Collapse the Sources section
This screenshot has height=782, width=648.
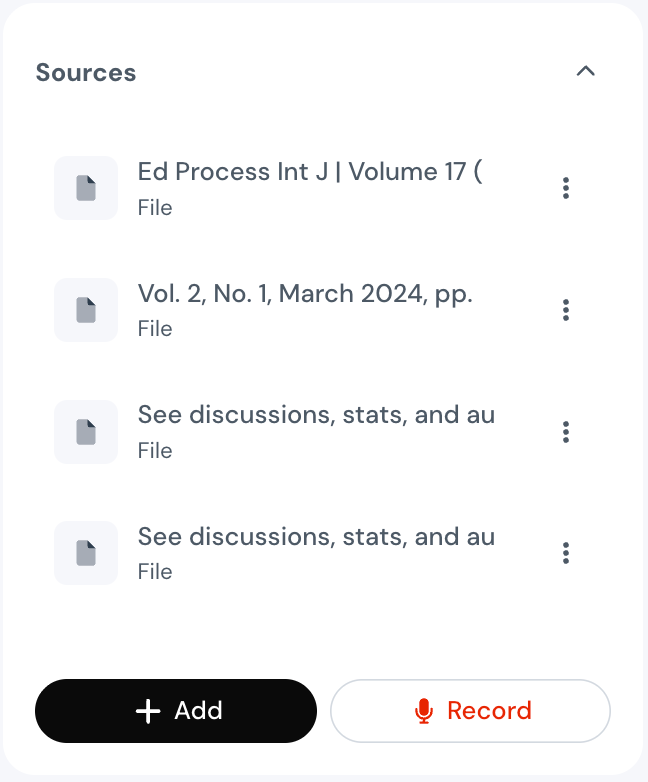click(586, 71)
